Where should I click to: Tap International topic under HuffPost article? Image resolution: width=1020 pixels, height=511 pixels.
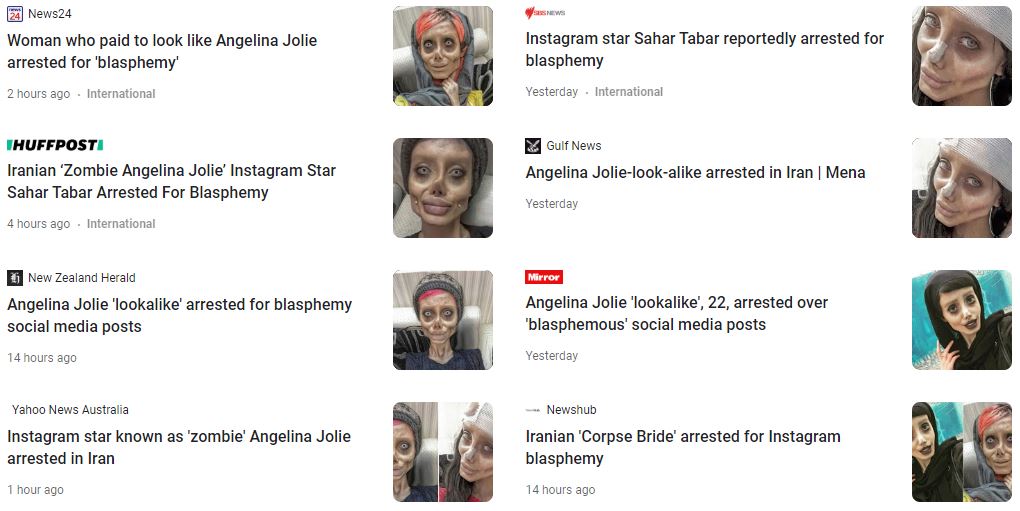(121, 224)
